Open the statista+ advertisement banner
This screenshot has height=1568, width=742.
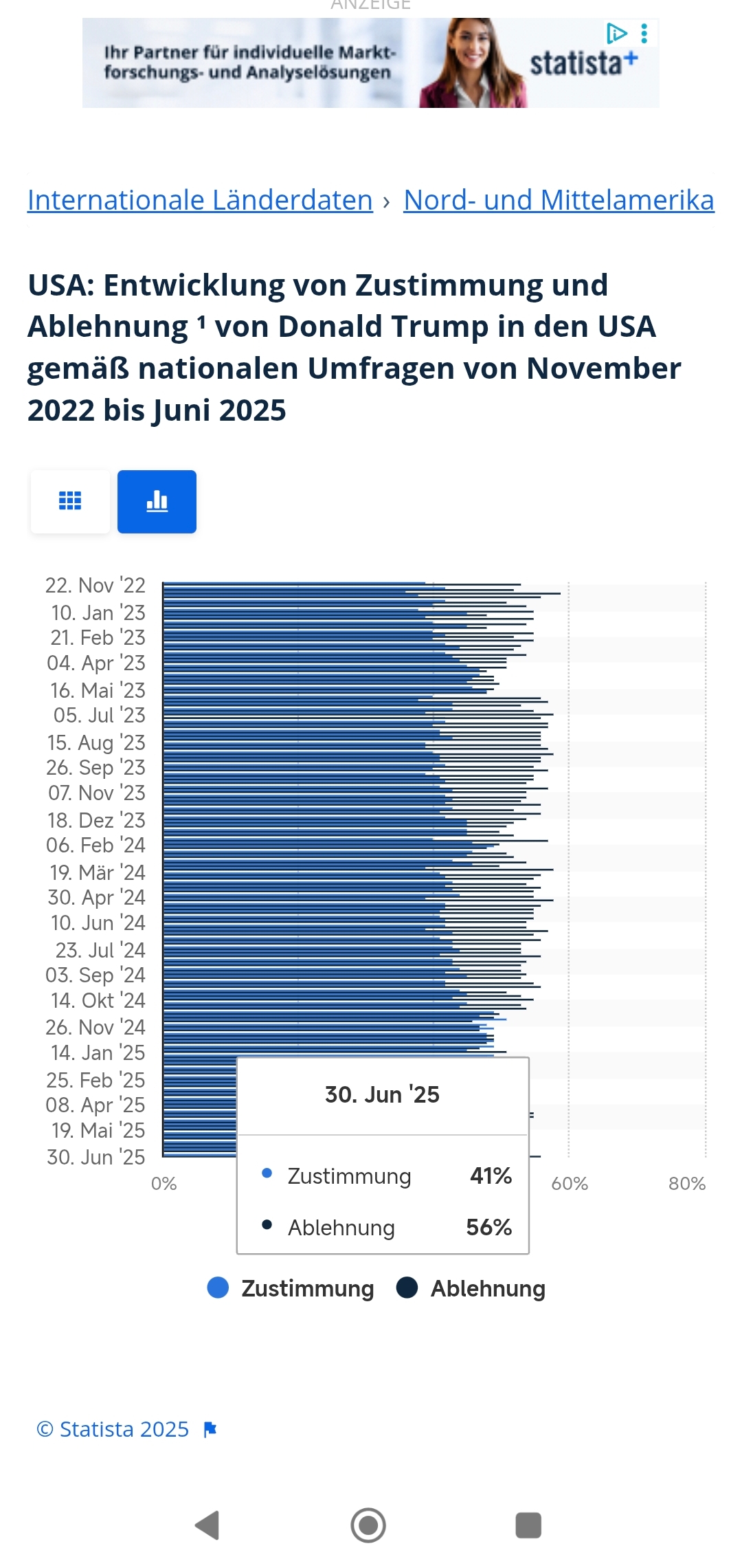tap(371, 63)
